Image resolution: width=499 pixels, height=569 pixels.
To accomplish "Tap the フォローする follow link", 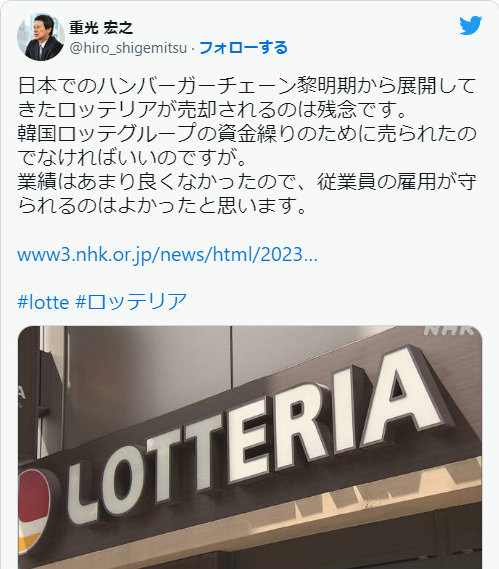I will pyautogui.click(x=243, y=48).
